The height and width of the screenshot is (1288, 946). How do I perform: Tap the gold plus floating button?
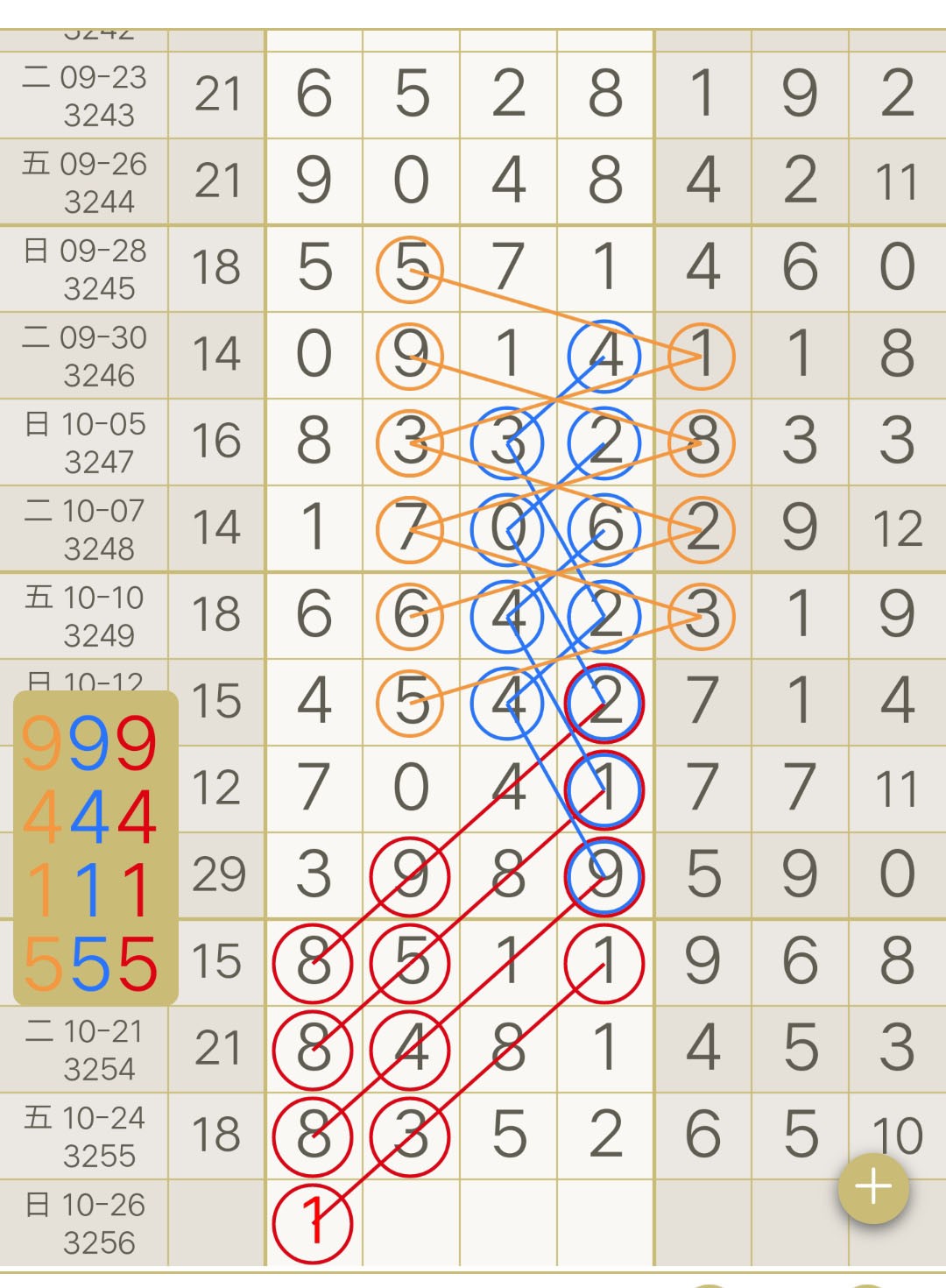(873, 1188)
